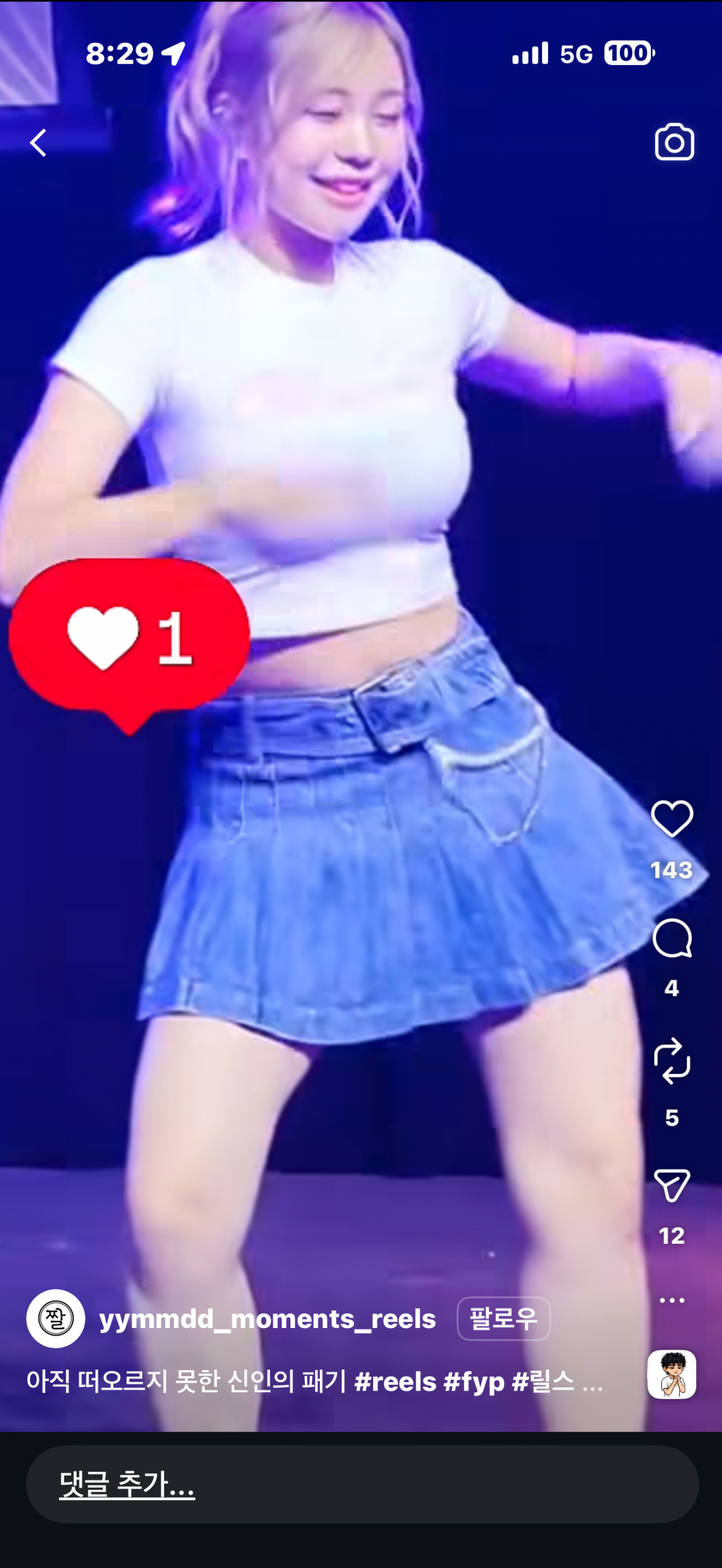722x1568 pixels.
Task: Open the camera to create a reel
Action: (674, 143)
